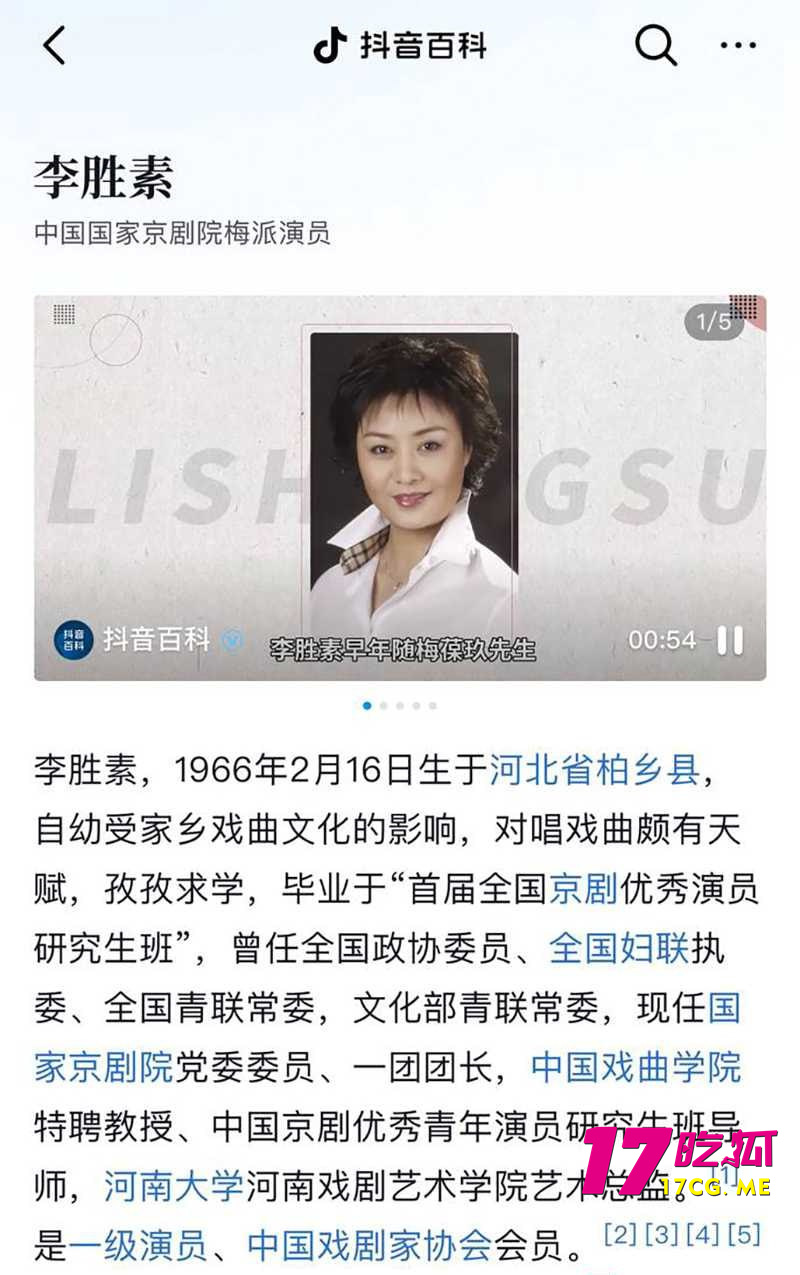Image resolution: width=800 pixels, height=1275 pixels.
Task: Open the 河南大学 link
Action: [x=173, y=1186]
